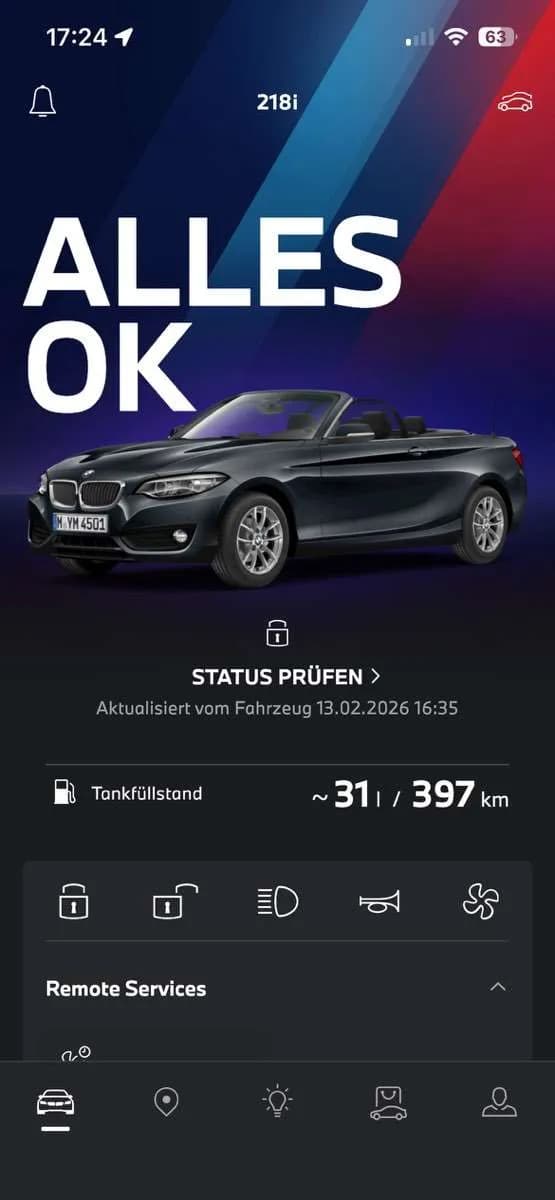Lock the vehicle remotely

73,901
